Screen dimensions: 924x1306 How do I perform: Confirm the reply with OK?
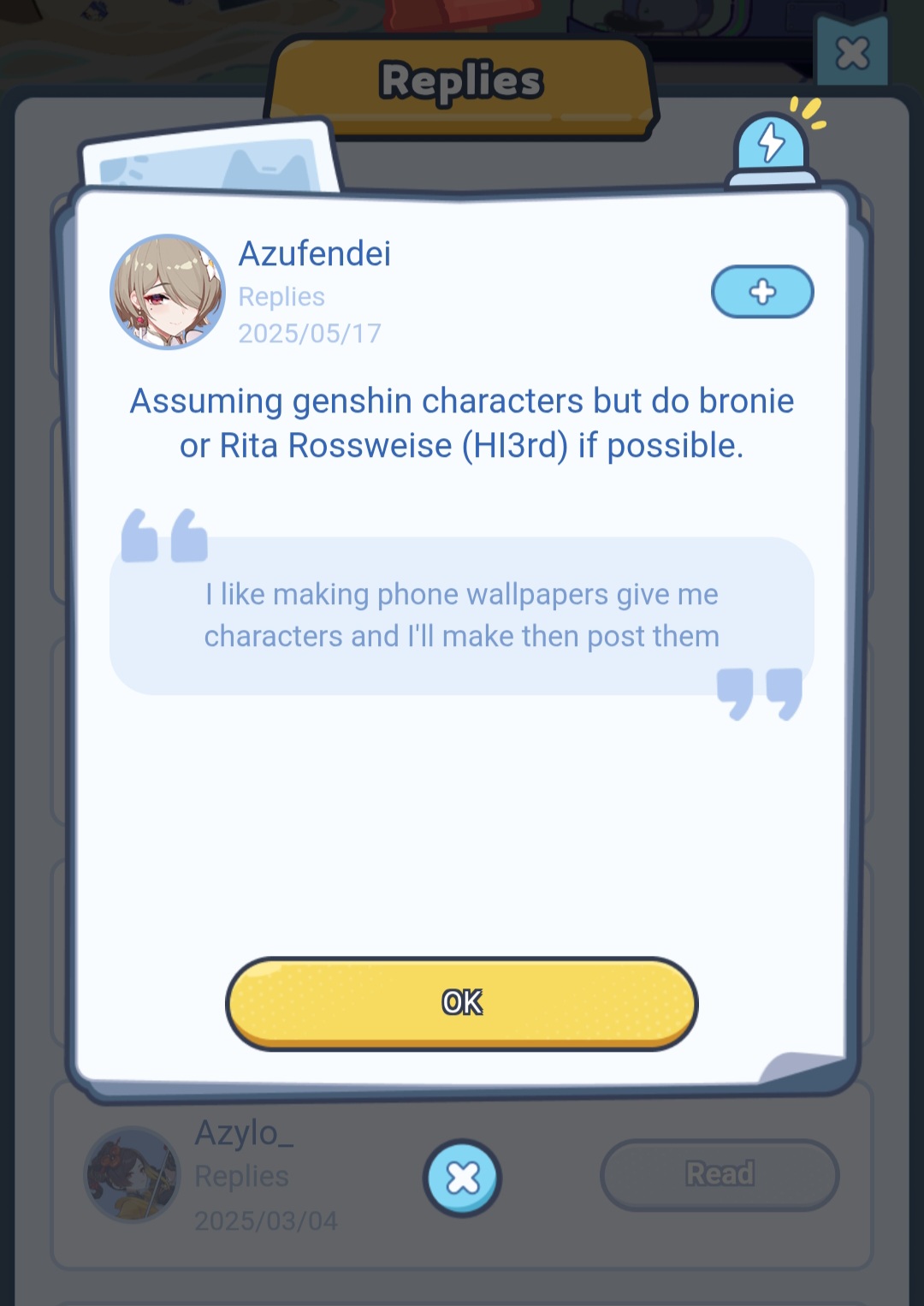461,1002
